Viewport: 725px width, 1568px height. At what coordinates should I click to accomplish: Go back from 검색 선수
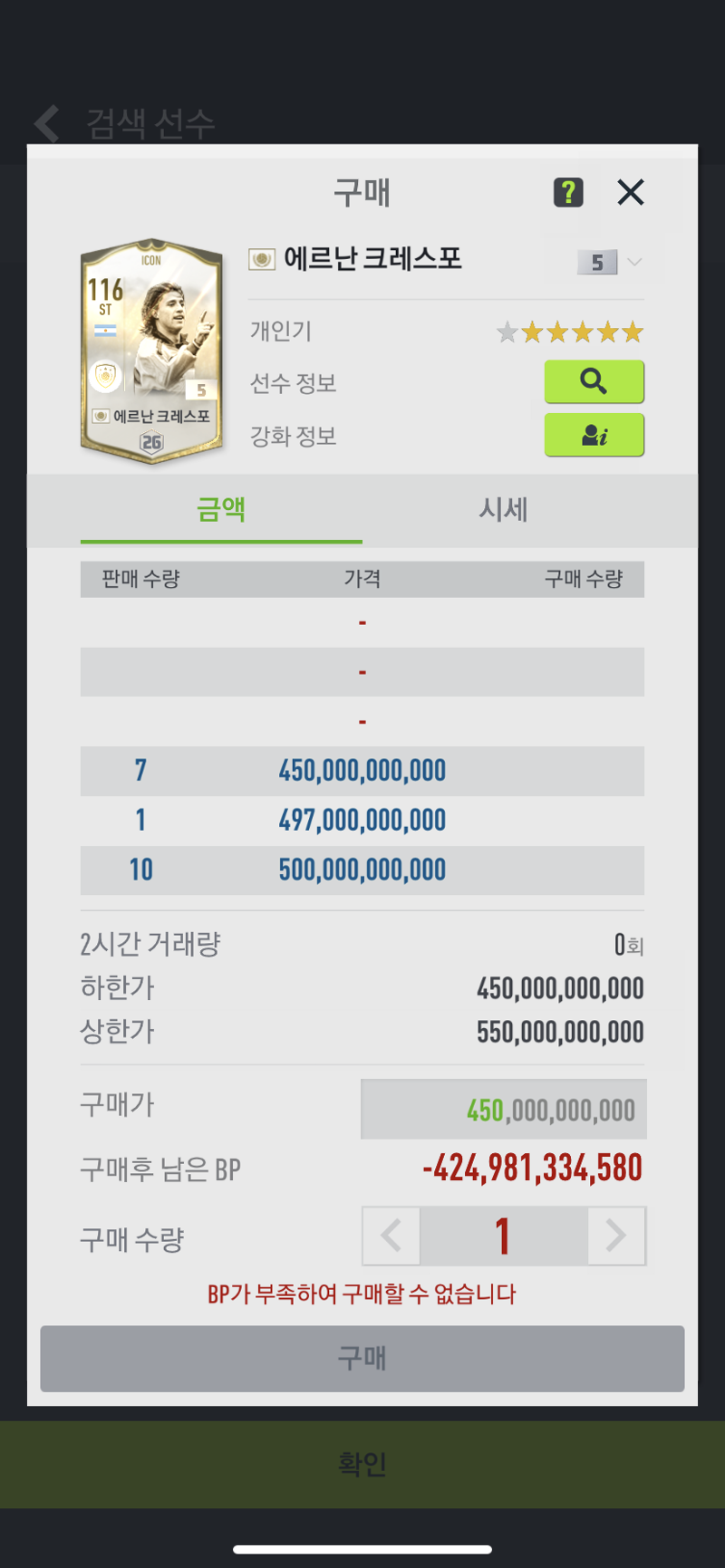[x=47, y=123]
